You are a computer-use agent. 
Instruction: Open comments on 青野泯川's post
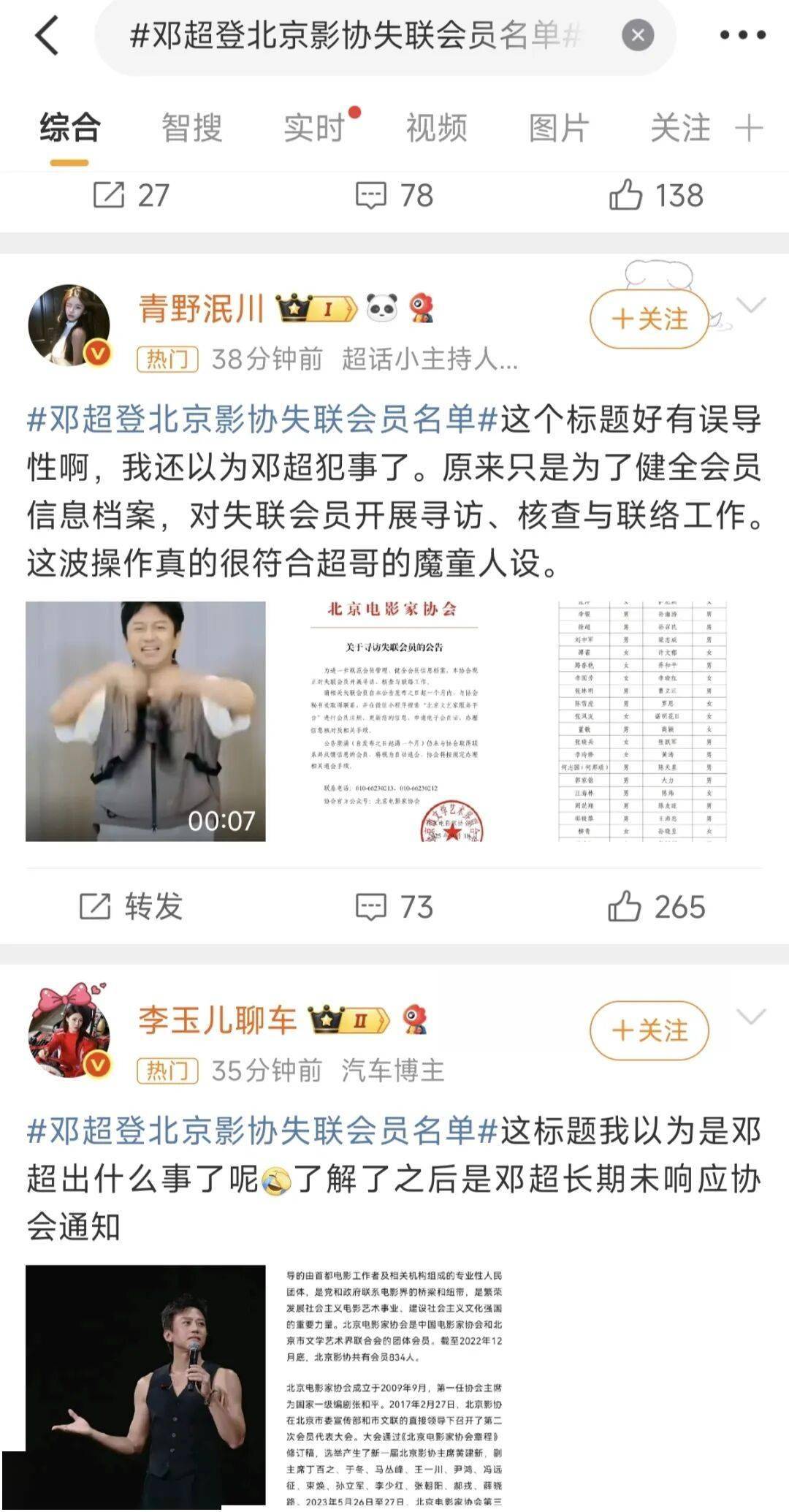(x=394, y=907)
